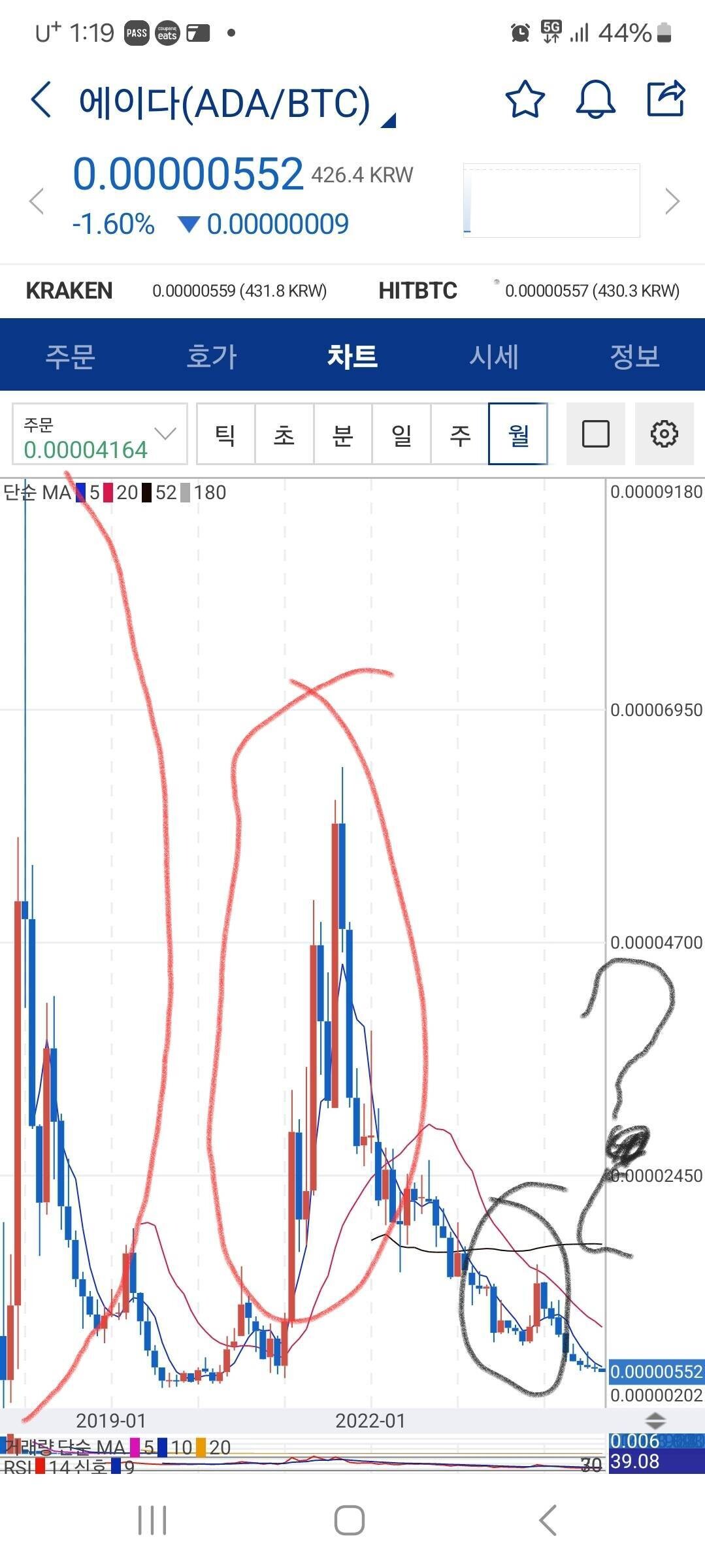Open chart settings gear
This screenshot has width=705, height=1568.
click(664, 434)
